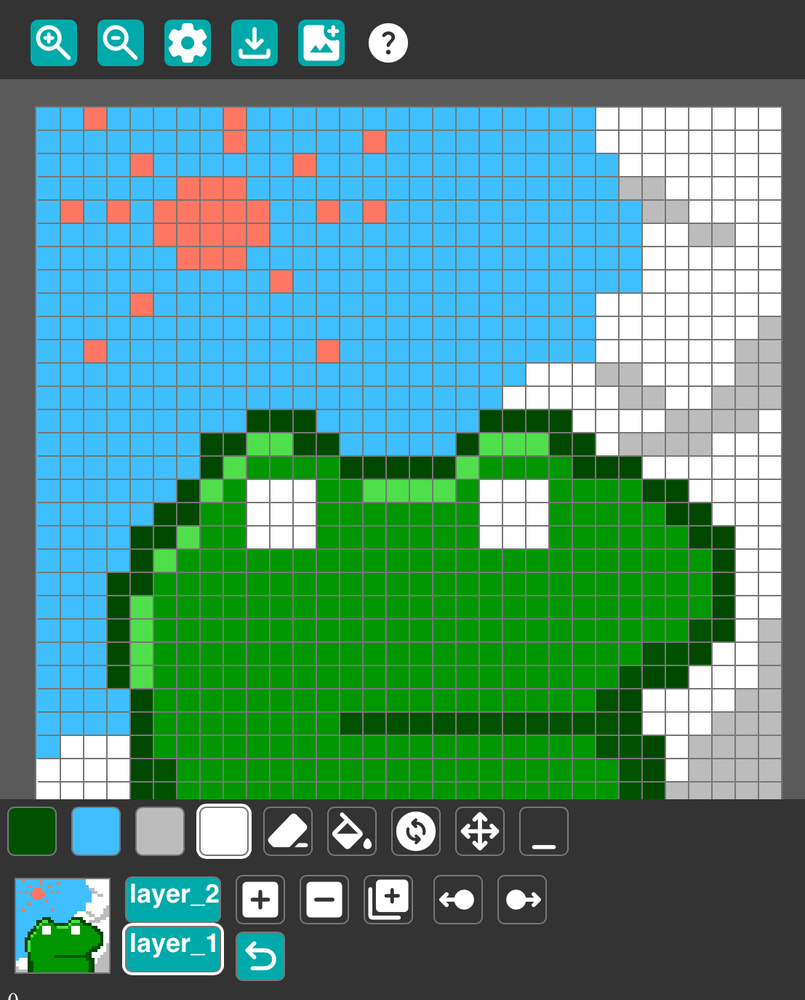Zoom out of the canvas
The width and height of the screenshot is (805, 1000).
click(120, 43)
